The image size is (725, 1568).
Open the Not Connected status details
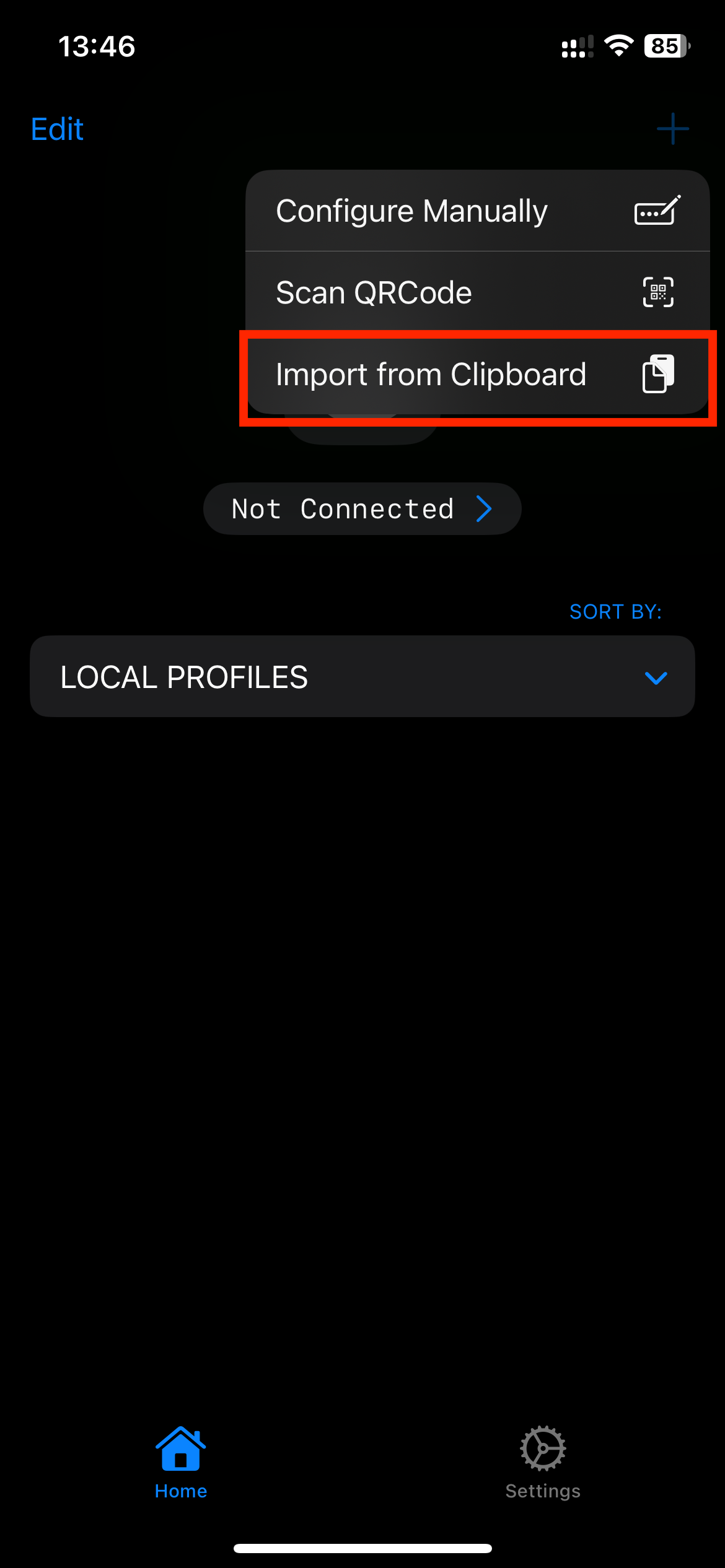coord(362,509)
